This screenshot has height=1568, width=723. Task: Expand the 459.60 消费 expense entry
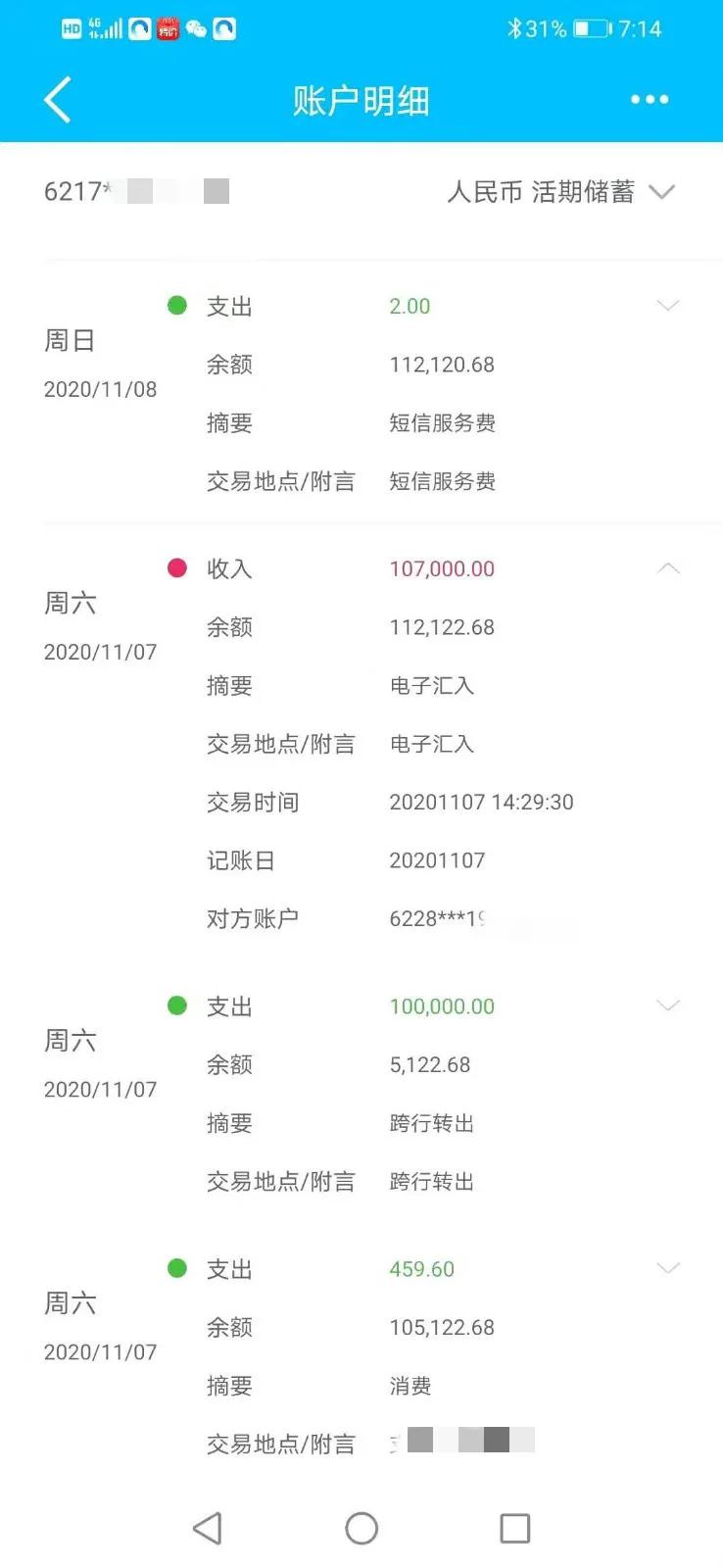point(668,1268)
